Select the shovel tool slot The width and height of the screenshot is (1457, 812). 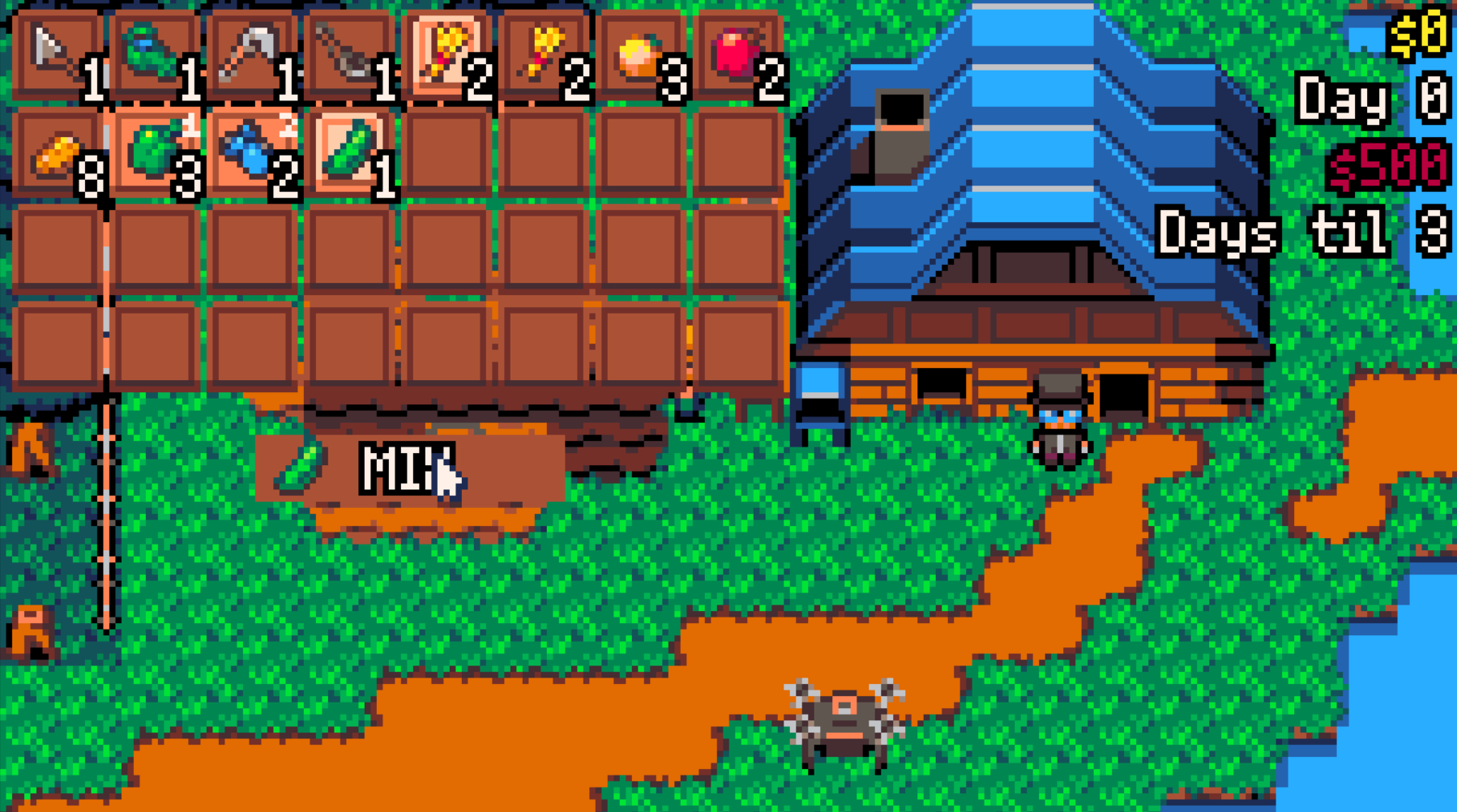pyautogui.click(x=348, y=54)
